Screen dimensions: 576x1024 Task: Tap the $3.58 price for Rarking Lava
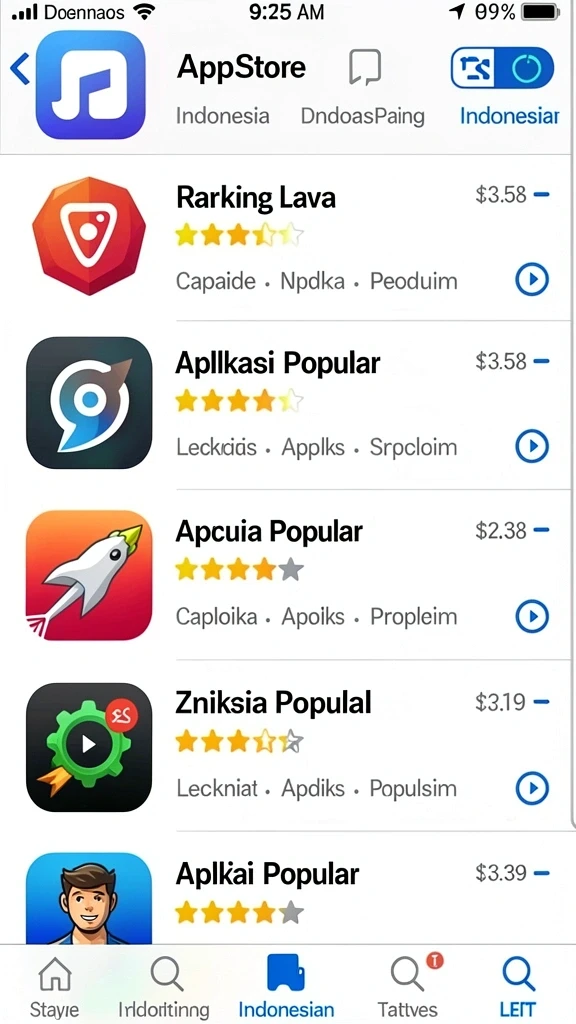click(x=501, y=194)
